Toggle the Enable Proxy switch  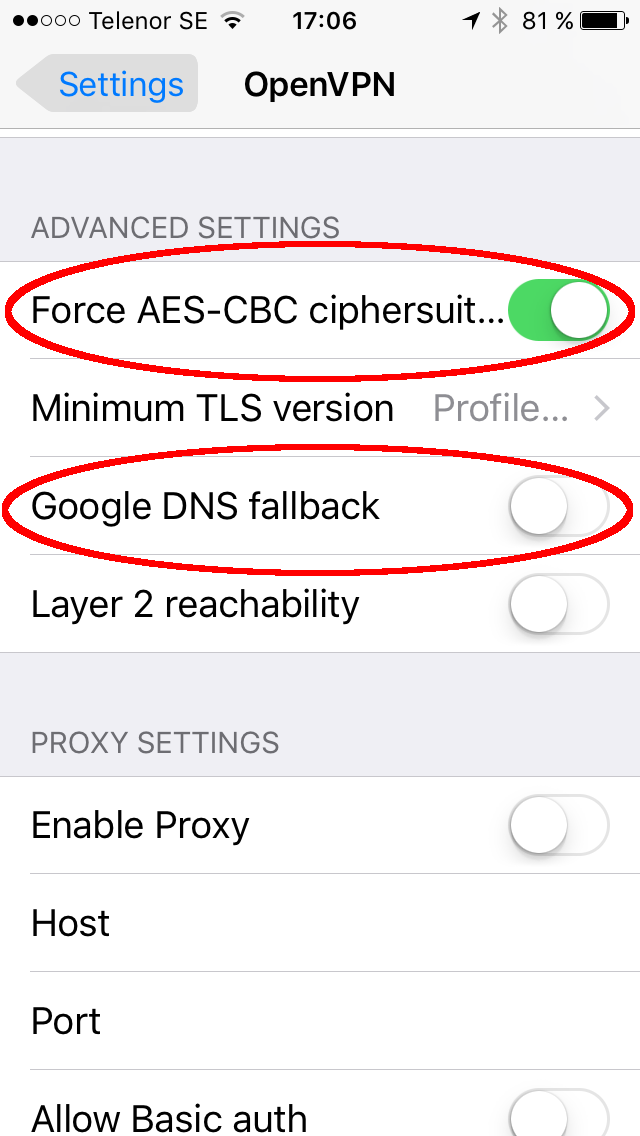(558, 825)
